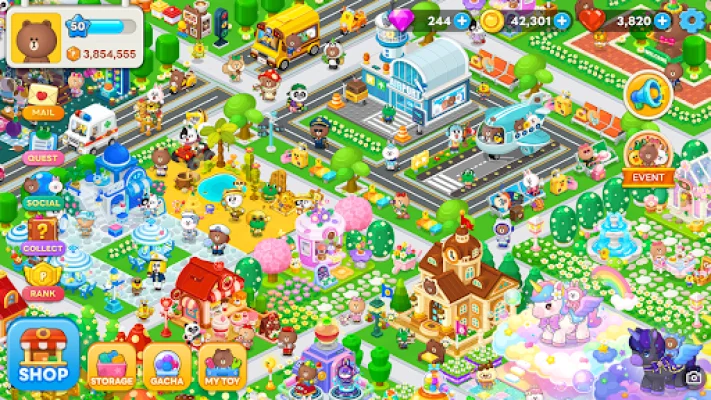The height and width of the screenshot is (400, 711).
Task: Add more coins with plus button
Action: tap(562, 19)
